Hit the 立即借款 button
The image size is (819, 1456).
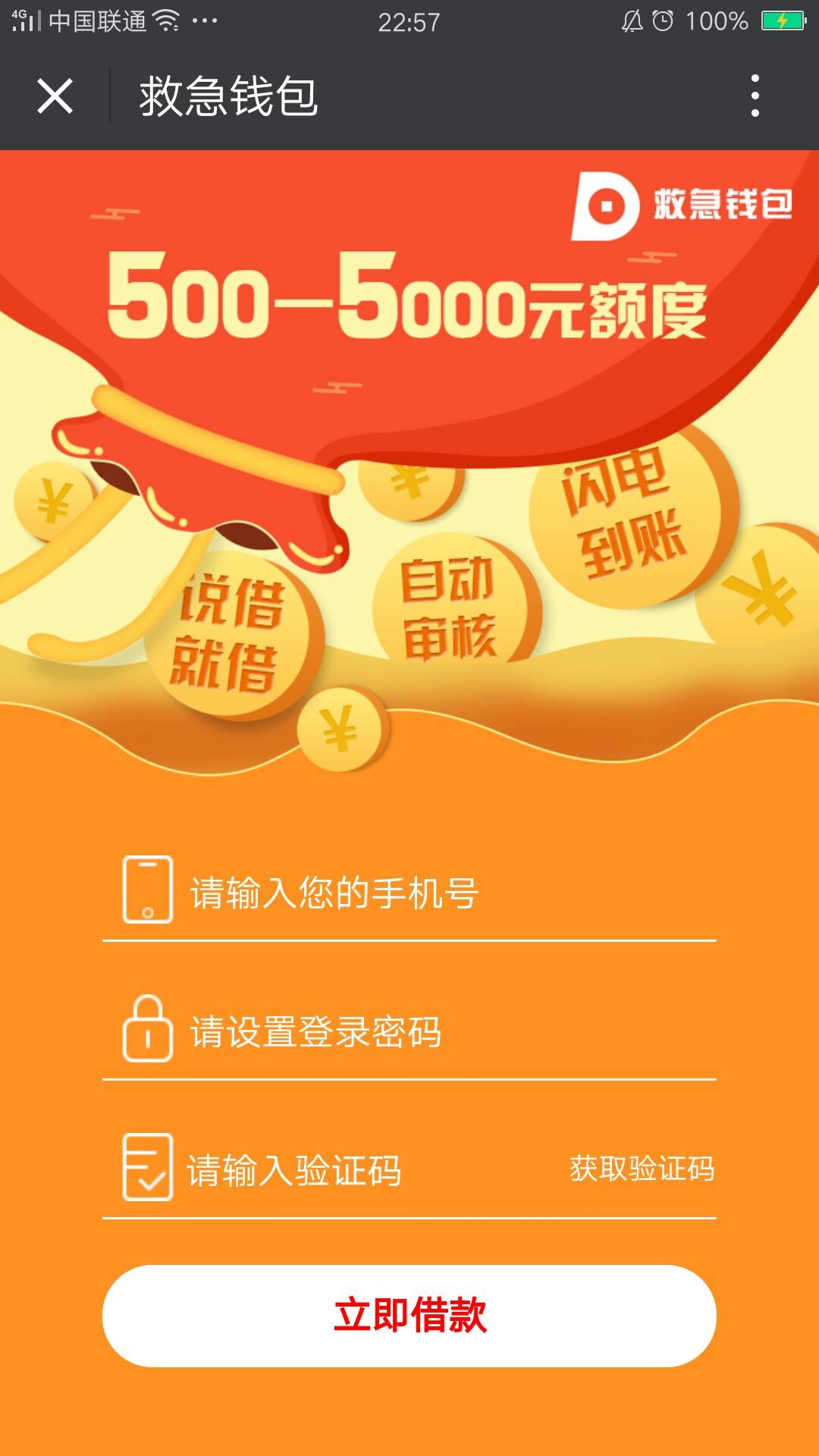click(x=409, y=1316)
